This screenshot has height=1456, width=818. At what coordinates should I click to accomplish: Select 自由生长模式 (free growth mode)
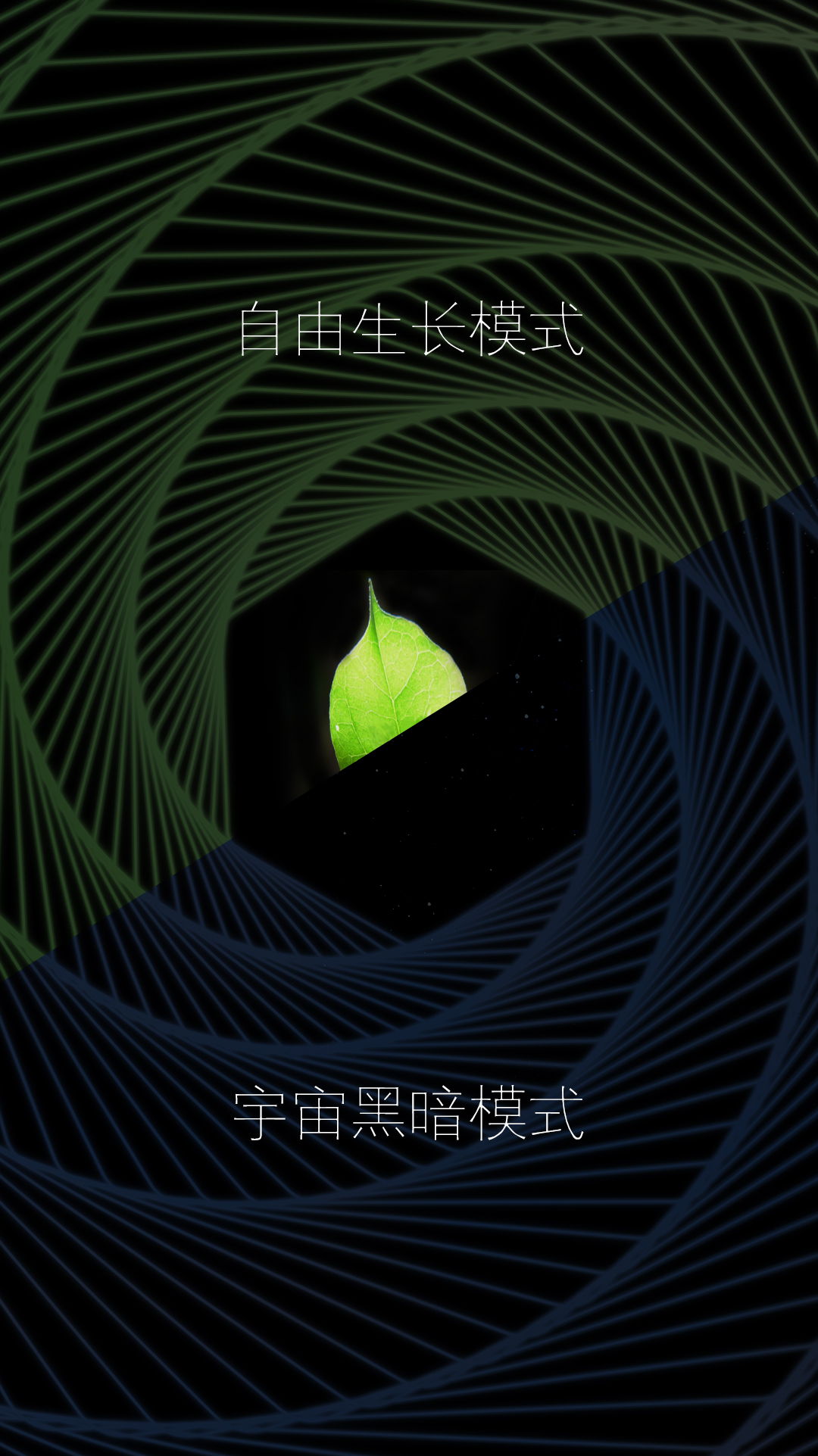[410, 329]
